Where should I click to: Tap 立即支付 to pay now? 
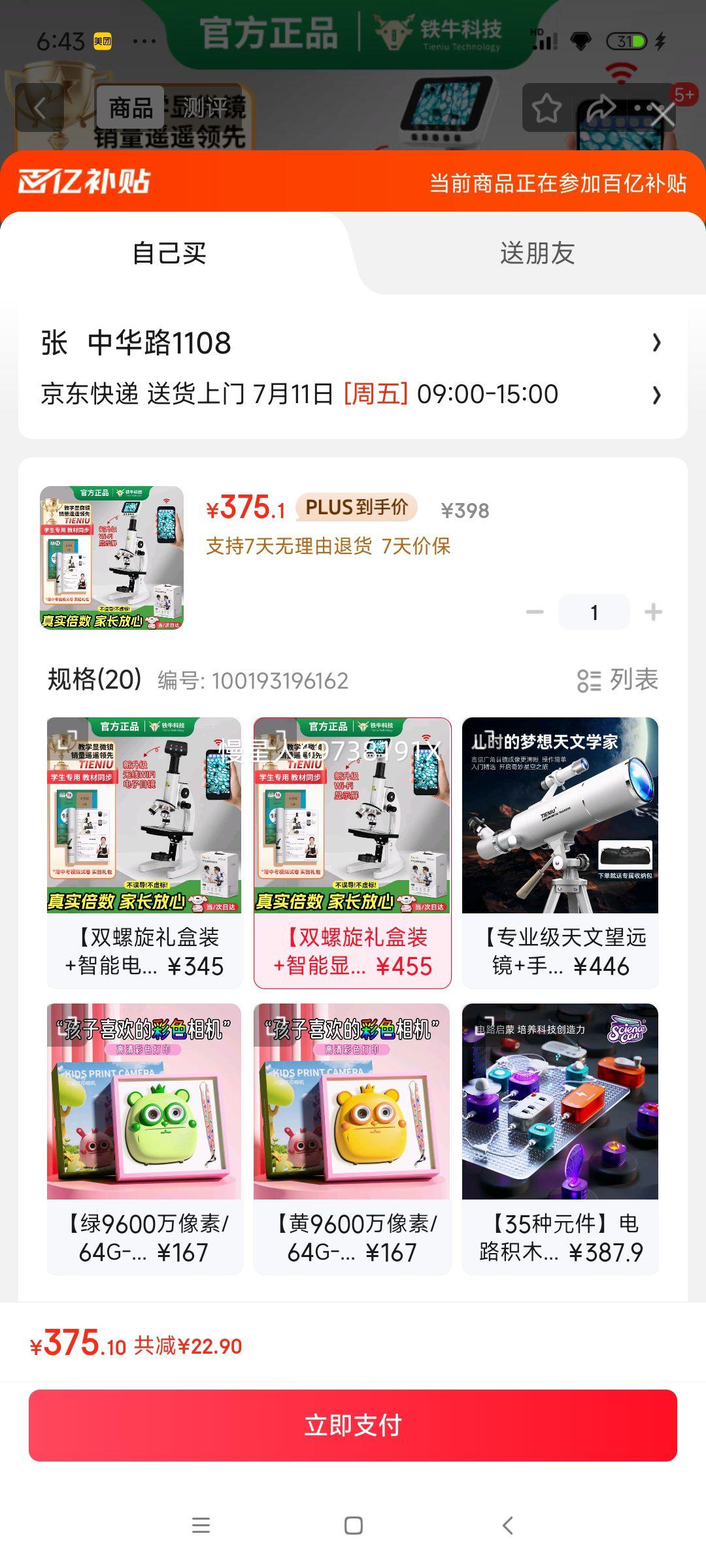tap(353, 1426)
